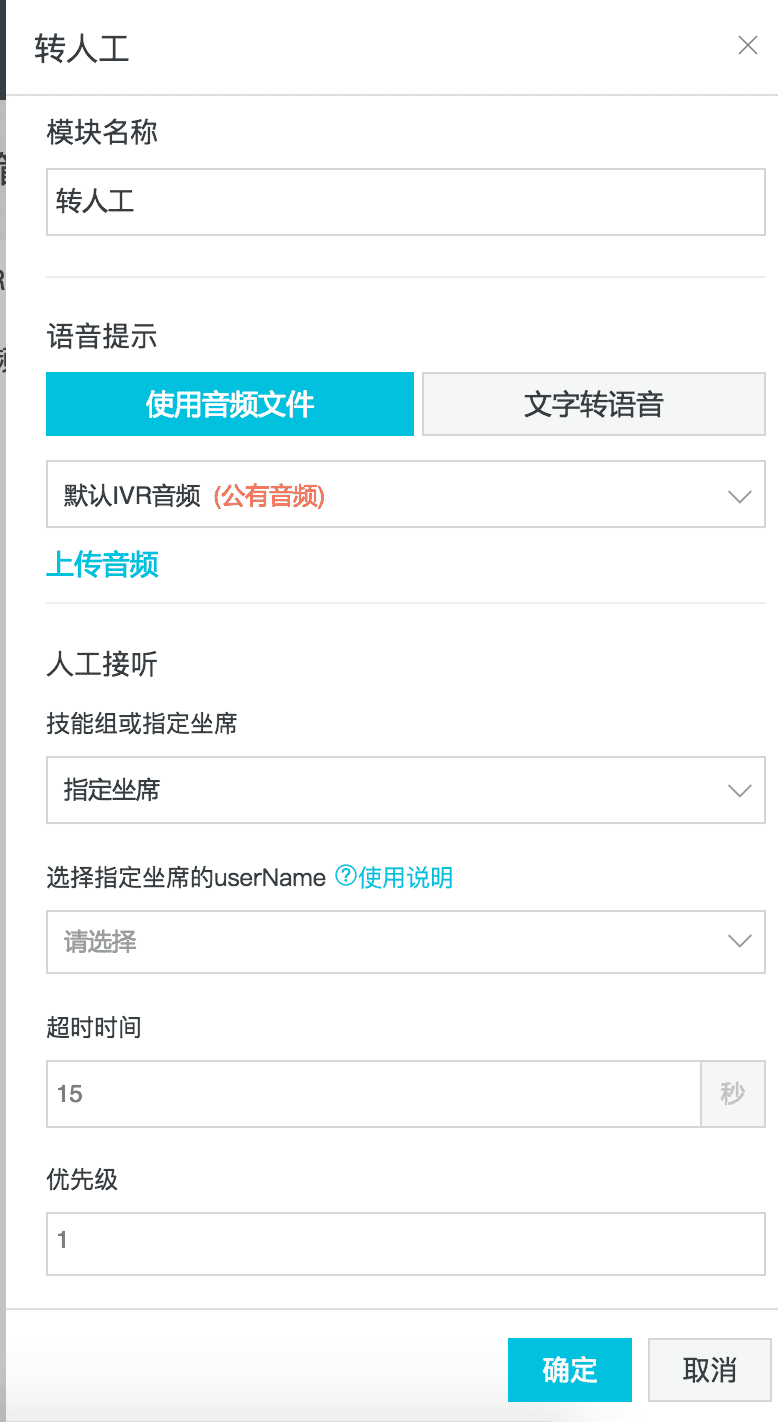The width and height of the screenshot is (778, 1422).
Task: Focus the 优先级 input field
Action: tap(406, 1243)
